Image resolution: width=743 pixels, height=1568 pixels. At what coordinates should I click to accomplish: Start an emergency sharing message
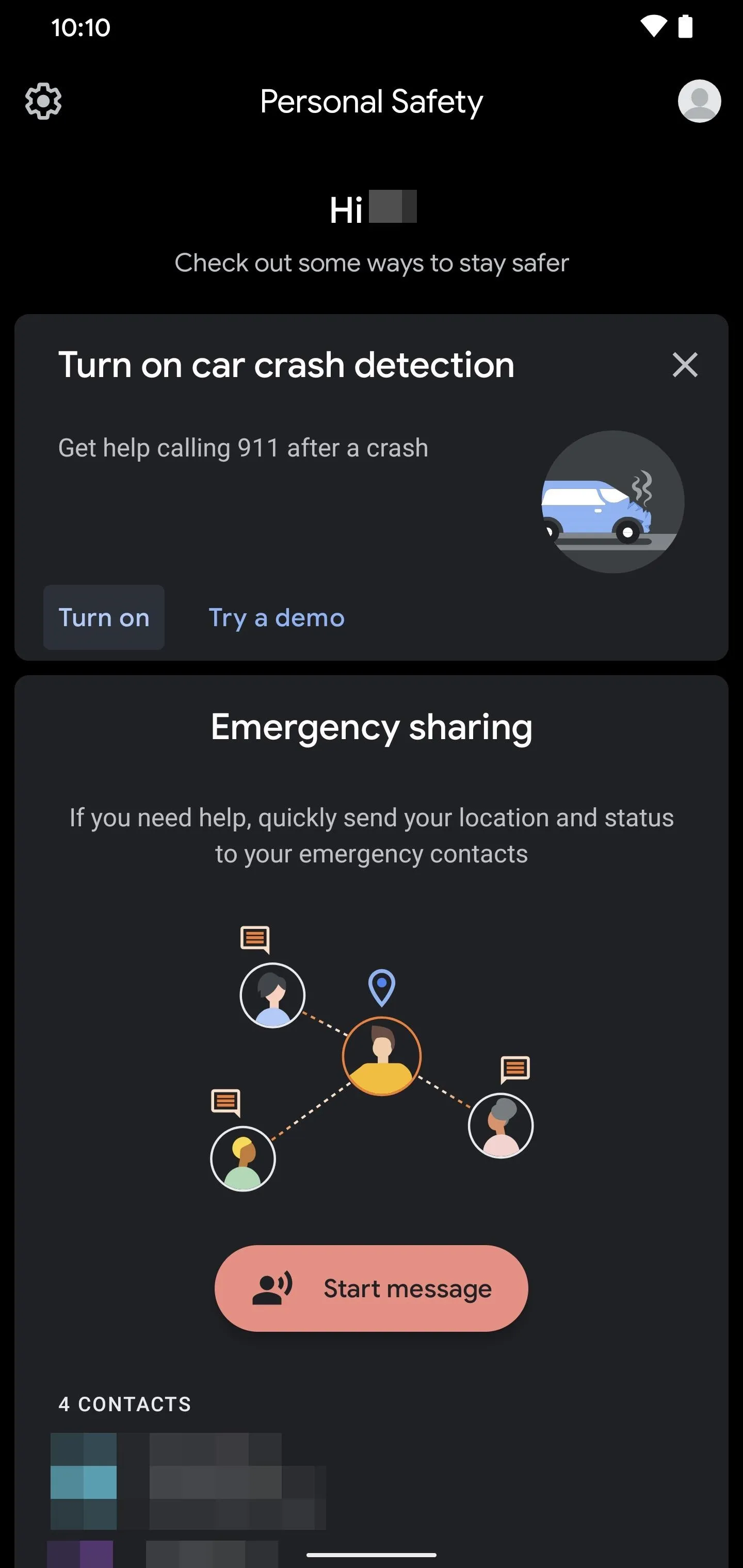[x=372, y=1288]
